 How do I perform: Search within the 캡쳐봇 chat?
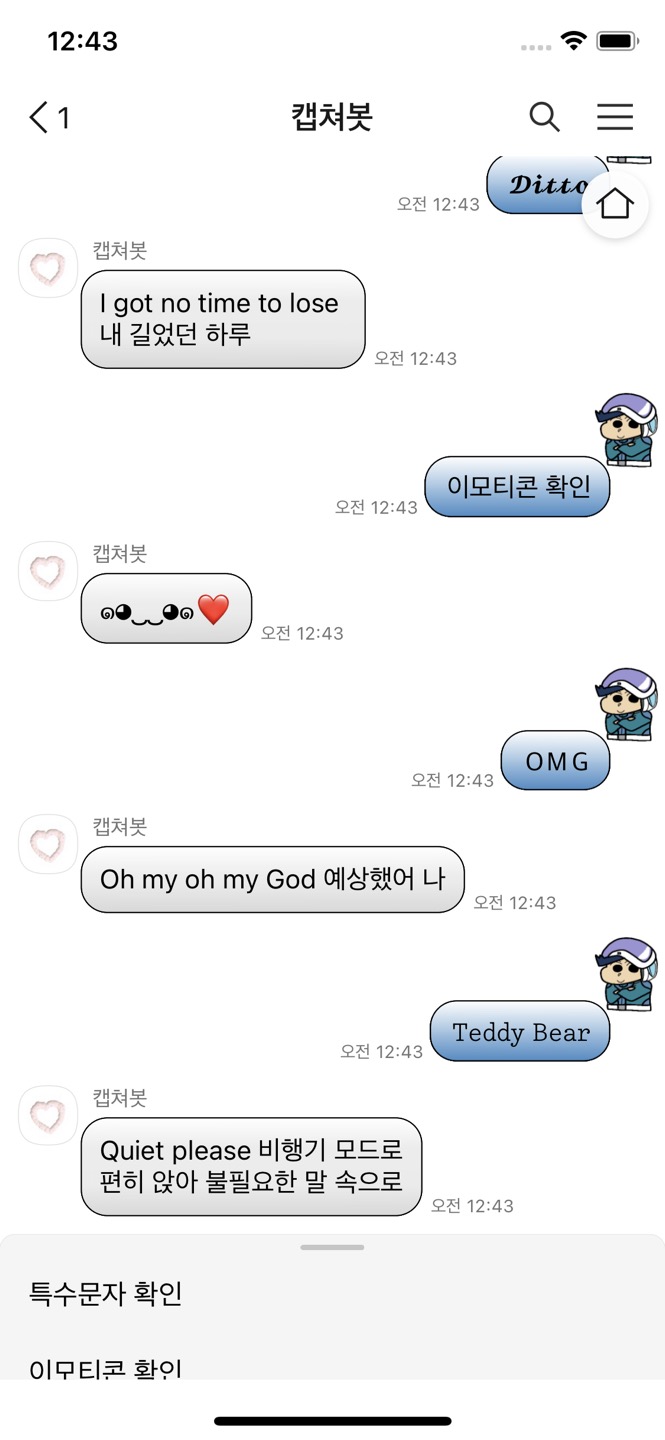pos(544,117)
